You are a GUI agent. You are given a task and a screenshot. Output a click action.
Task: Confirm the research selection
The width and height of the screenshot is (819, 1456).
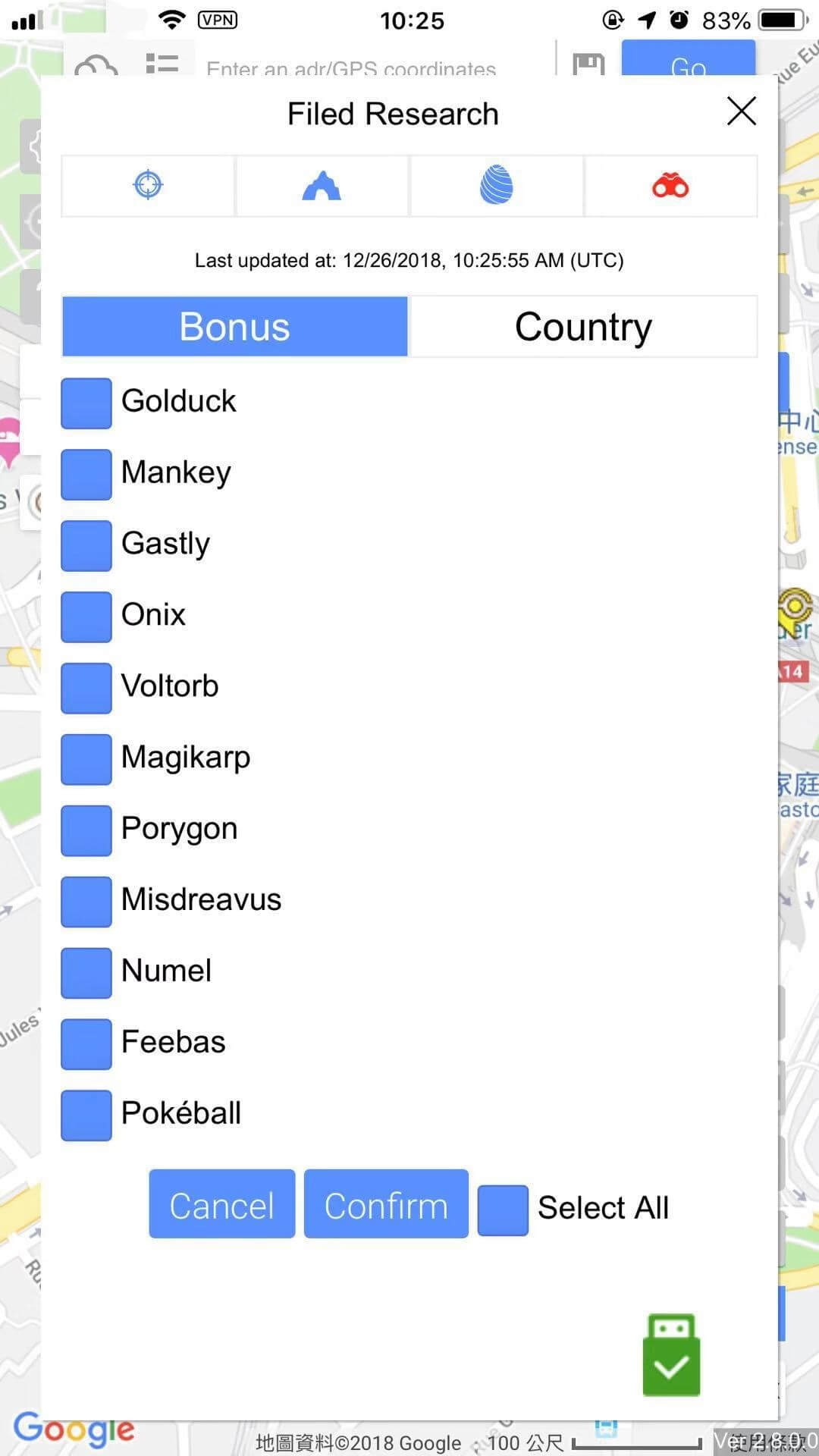click(386, 1204)
